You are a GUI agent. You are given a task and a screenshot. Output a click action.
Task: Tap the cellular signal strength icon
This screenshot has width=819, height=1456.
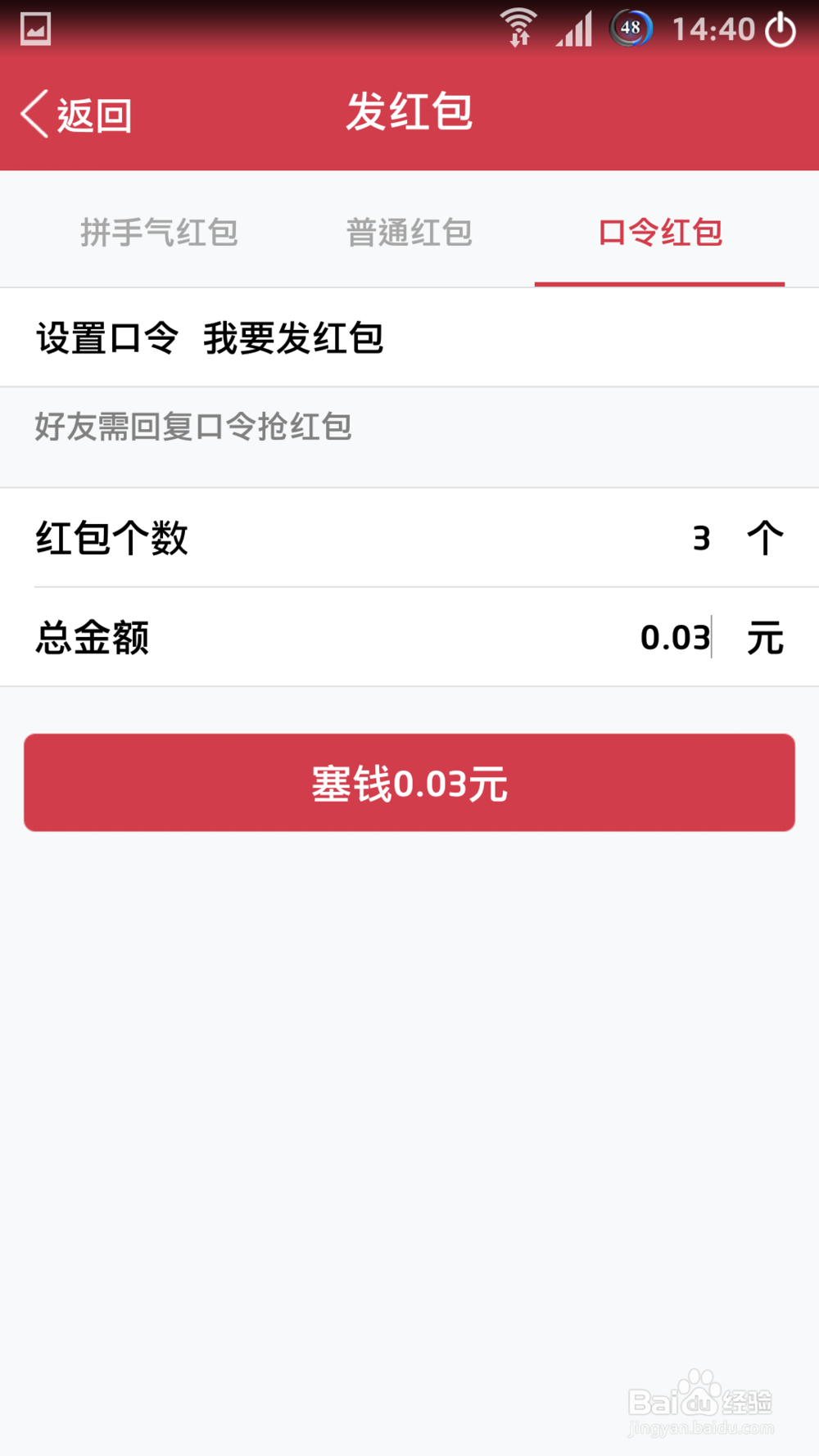[573, 28]
